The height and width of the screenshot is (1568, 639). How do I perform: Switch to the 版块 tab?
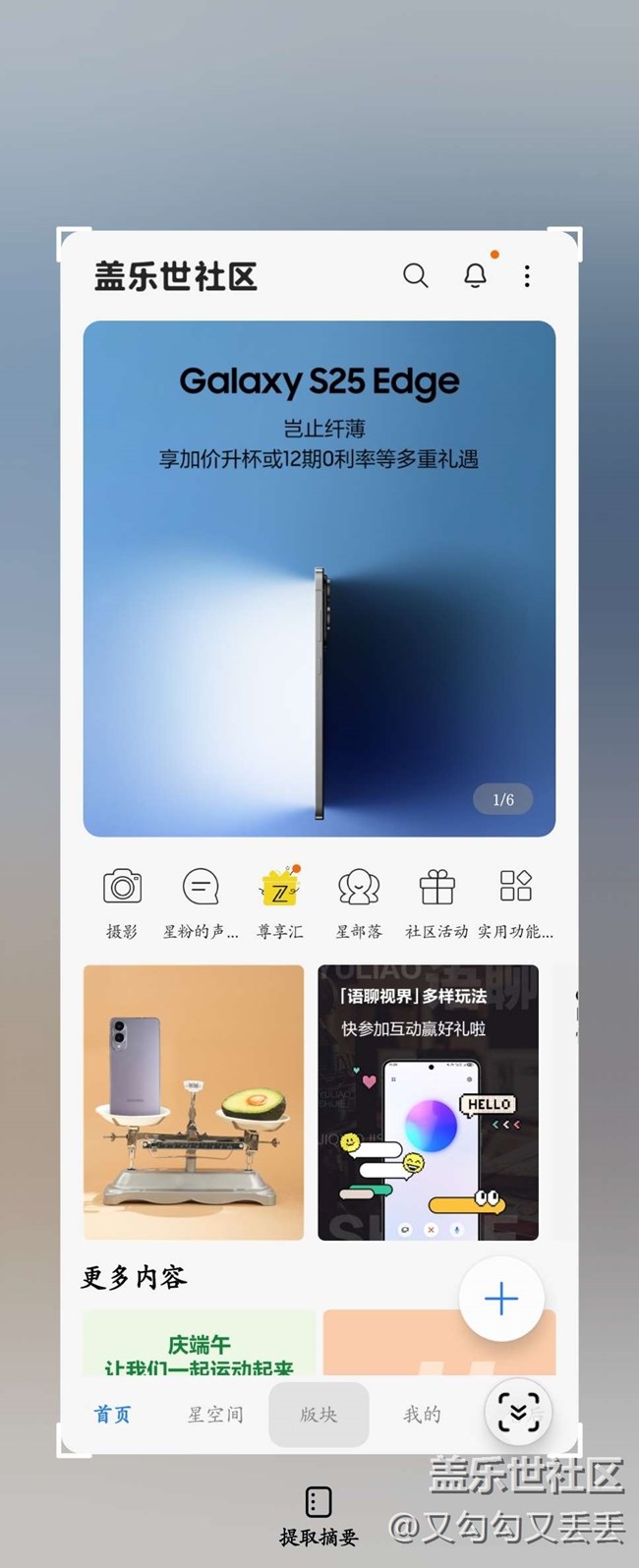click(319, 1414)
